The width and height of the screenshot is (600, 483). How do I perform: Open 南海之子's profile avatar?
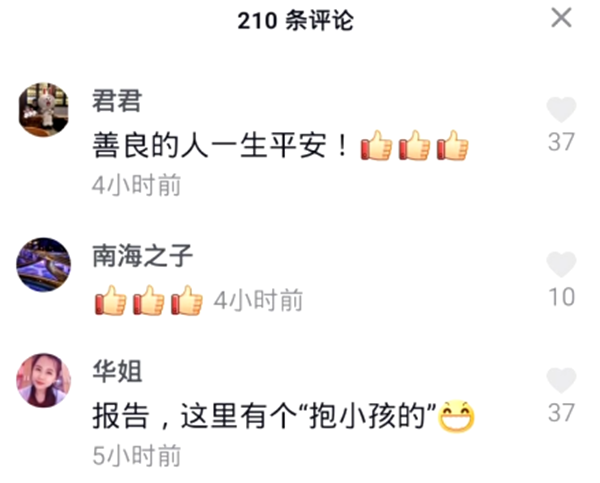click(x=44, y=264)
